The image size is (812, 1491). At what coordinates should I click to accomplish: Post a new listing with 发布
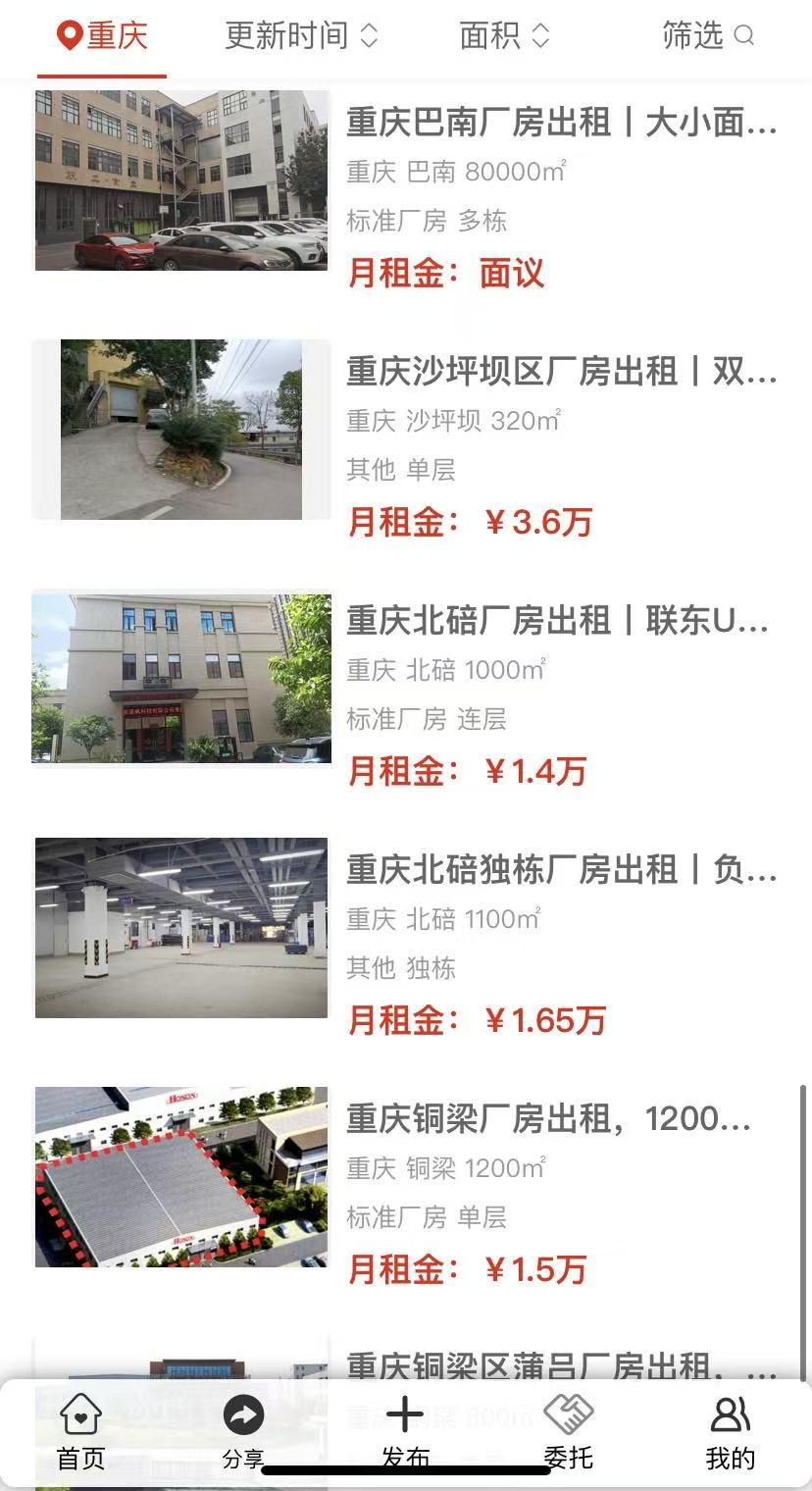pyautogui.click(x=405, y=1432)
